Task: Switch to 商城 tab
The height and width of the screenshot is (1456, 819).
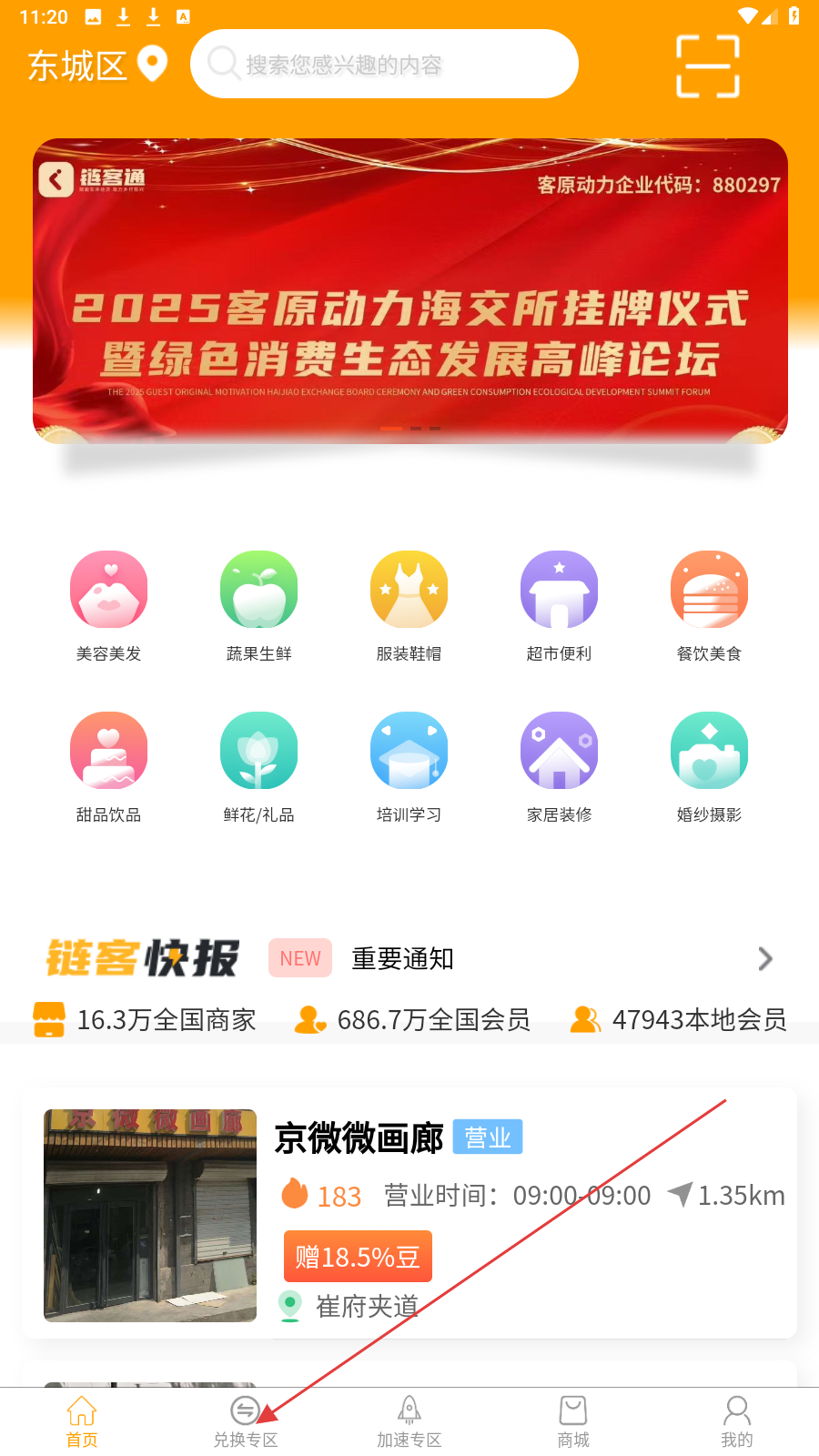Action: [x=572, y=1422]
